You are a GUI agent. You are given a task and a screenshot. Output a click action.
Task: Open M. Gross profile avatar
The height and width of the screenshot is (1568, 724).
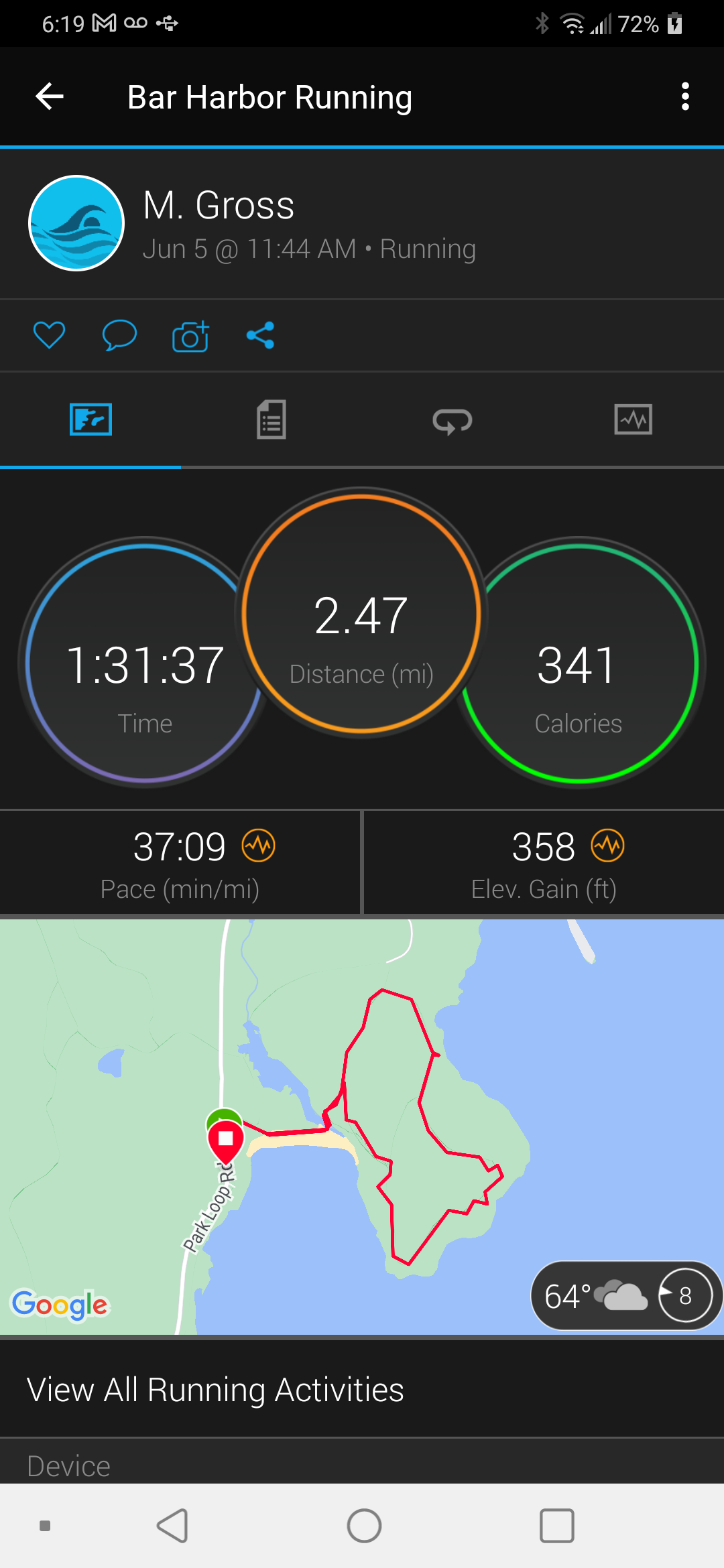point(76,223)
